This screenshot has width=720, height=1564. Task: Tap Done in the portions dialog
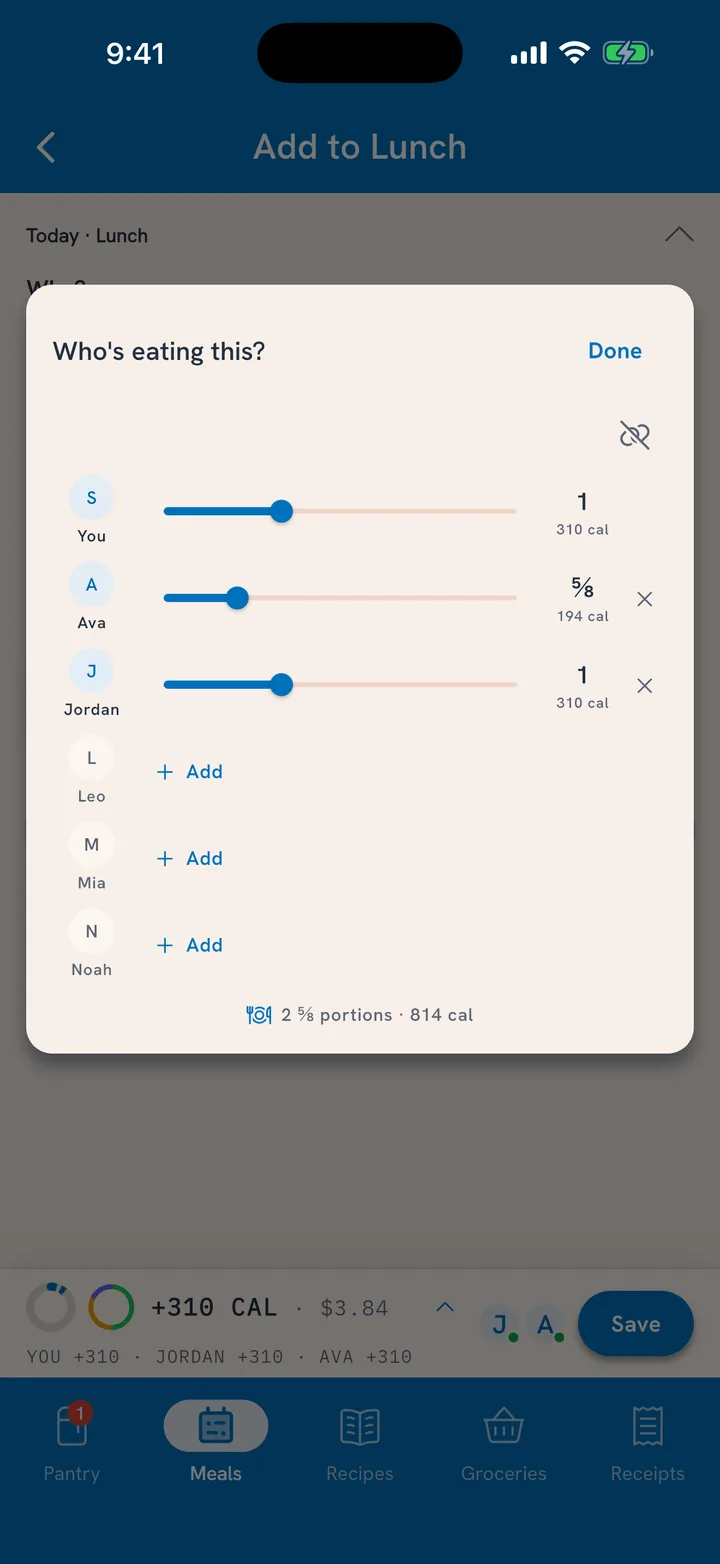click(x=615, y=351)
